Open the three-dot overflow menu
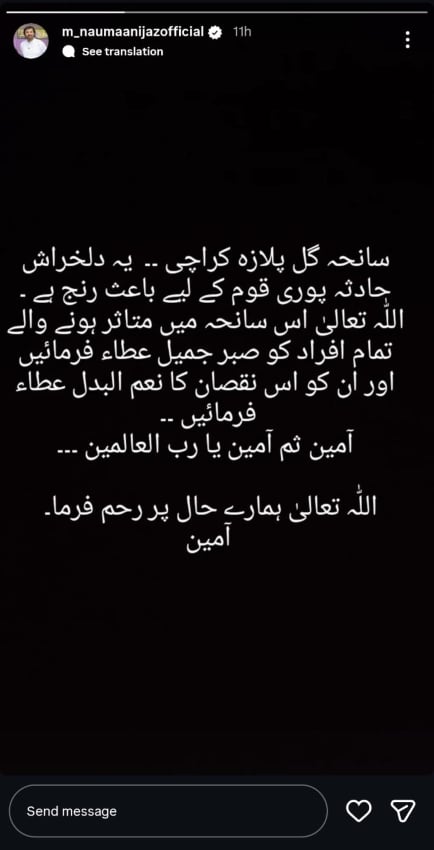 (x=407, y=40)
